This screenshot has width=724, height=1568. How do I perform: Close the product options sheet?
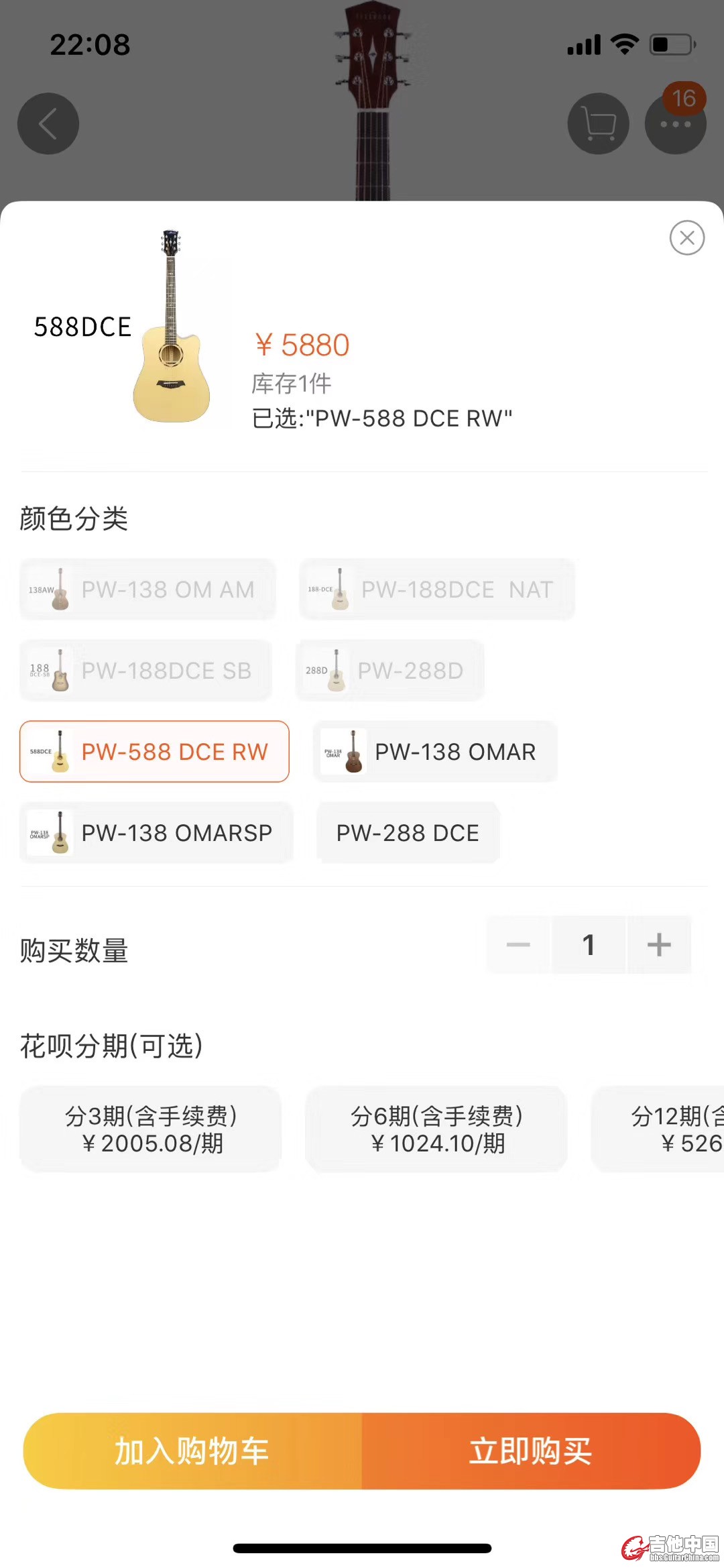686,237
